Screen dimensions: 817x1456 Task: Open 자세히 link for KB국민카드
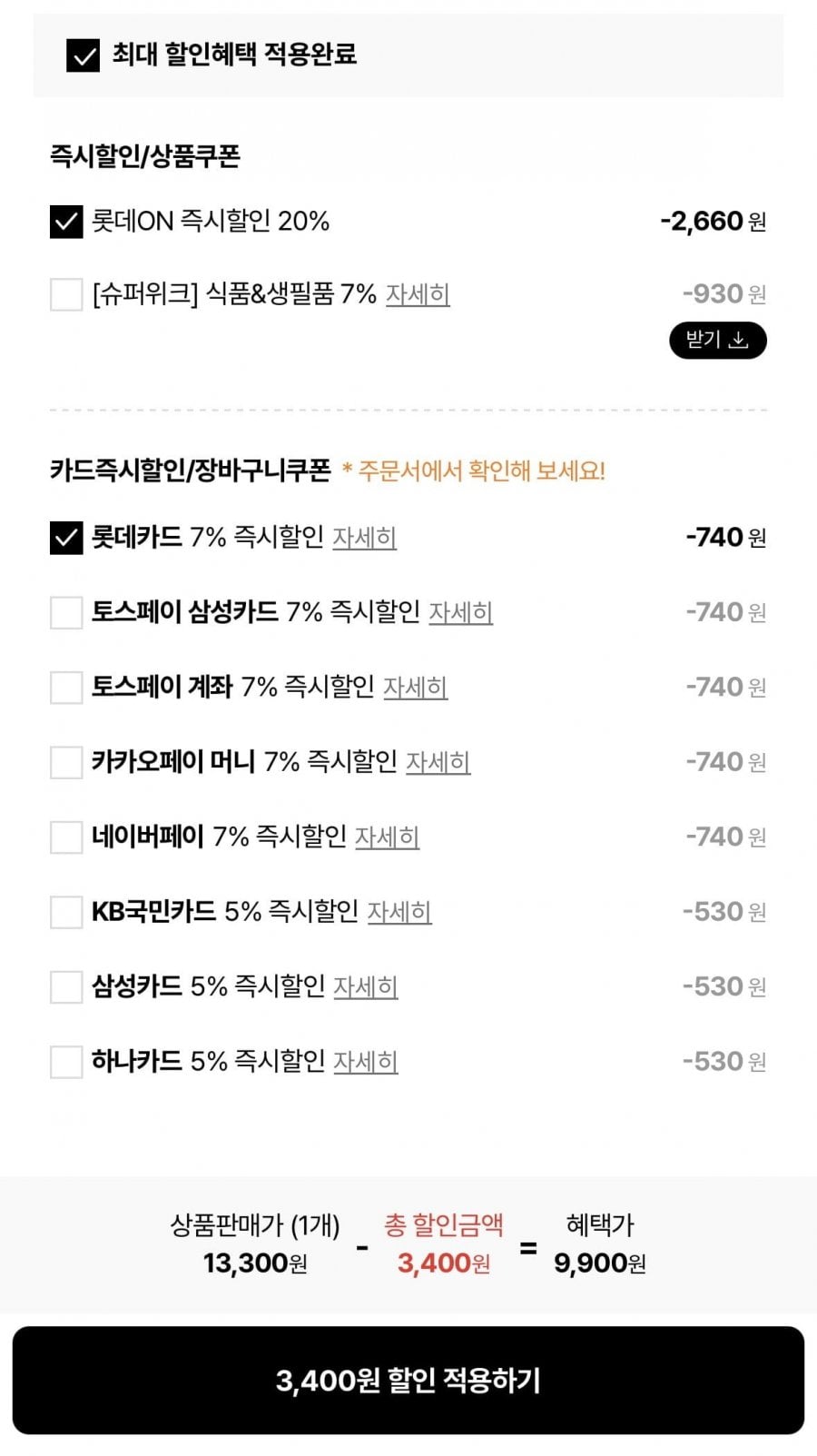(399, 912)
